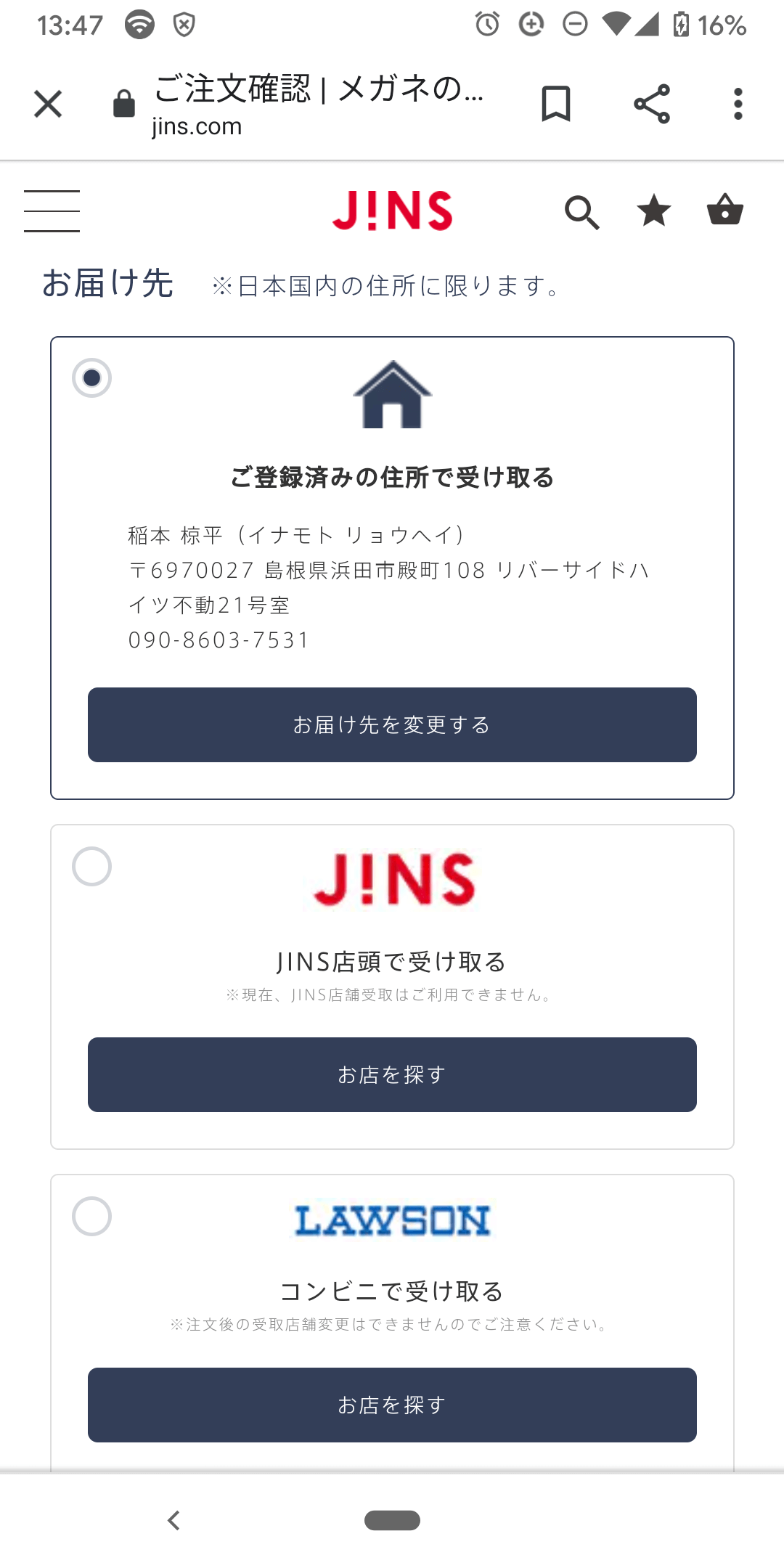Tap the JINS logo in header
The image size is (784, 1568).
[x=392, y=211]
